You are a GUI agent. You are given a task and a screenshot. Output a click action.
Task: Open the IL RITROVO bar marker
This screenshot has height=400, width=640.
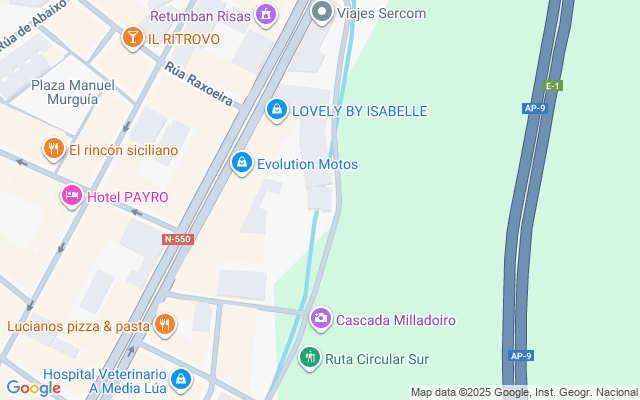point(131,39)
